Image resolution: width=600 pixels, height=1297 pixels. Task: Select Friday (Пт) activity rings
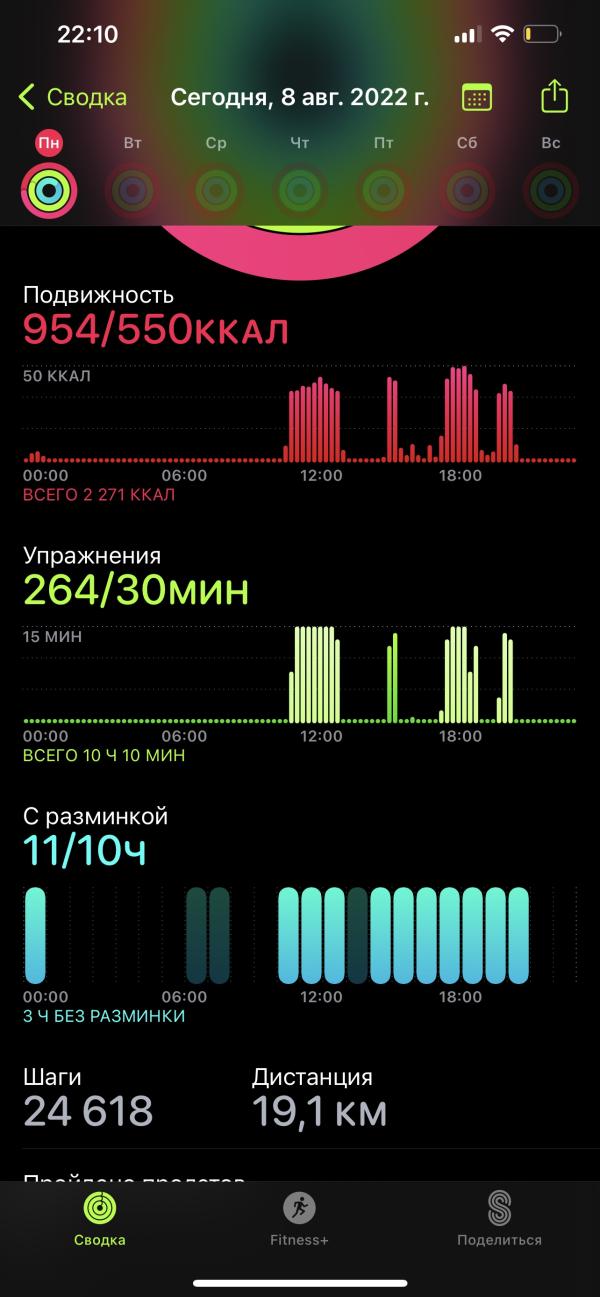click(383, 186)
